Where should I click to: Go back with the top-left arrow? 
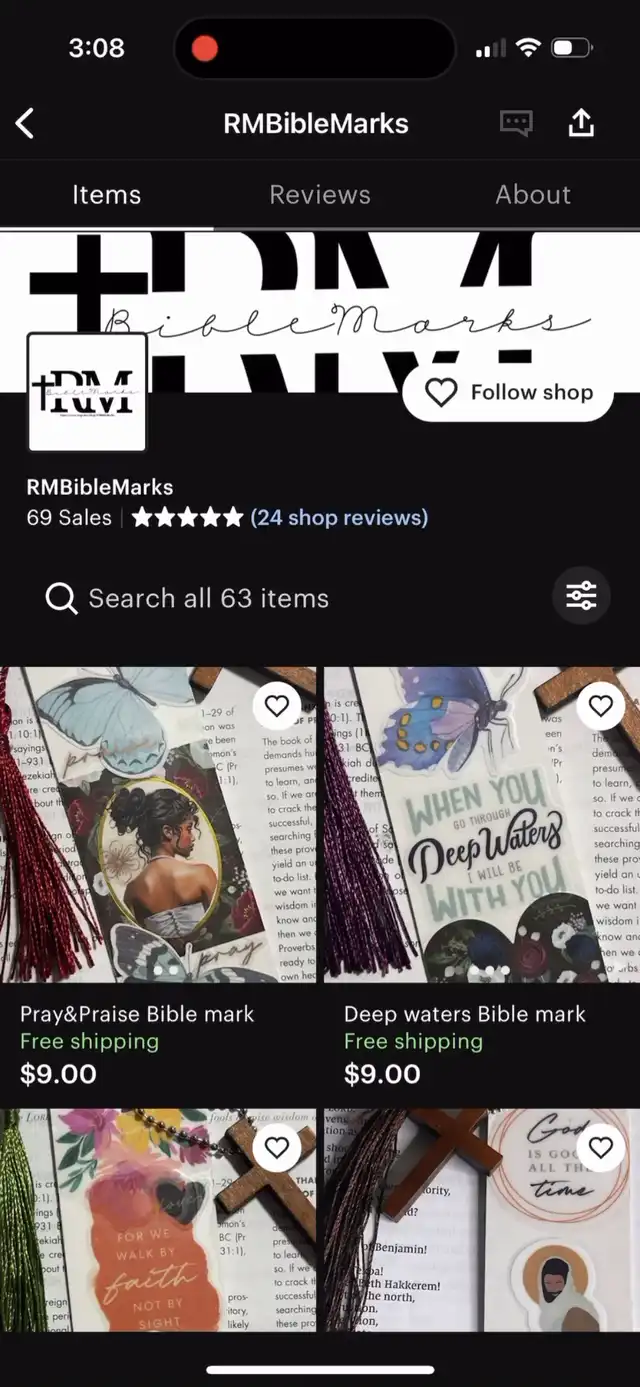point(26,124)
